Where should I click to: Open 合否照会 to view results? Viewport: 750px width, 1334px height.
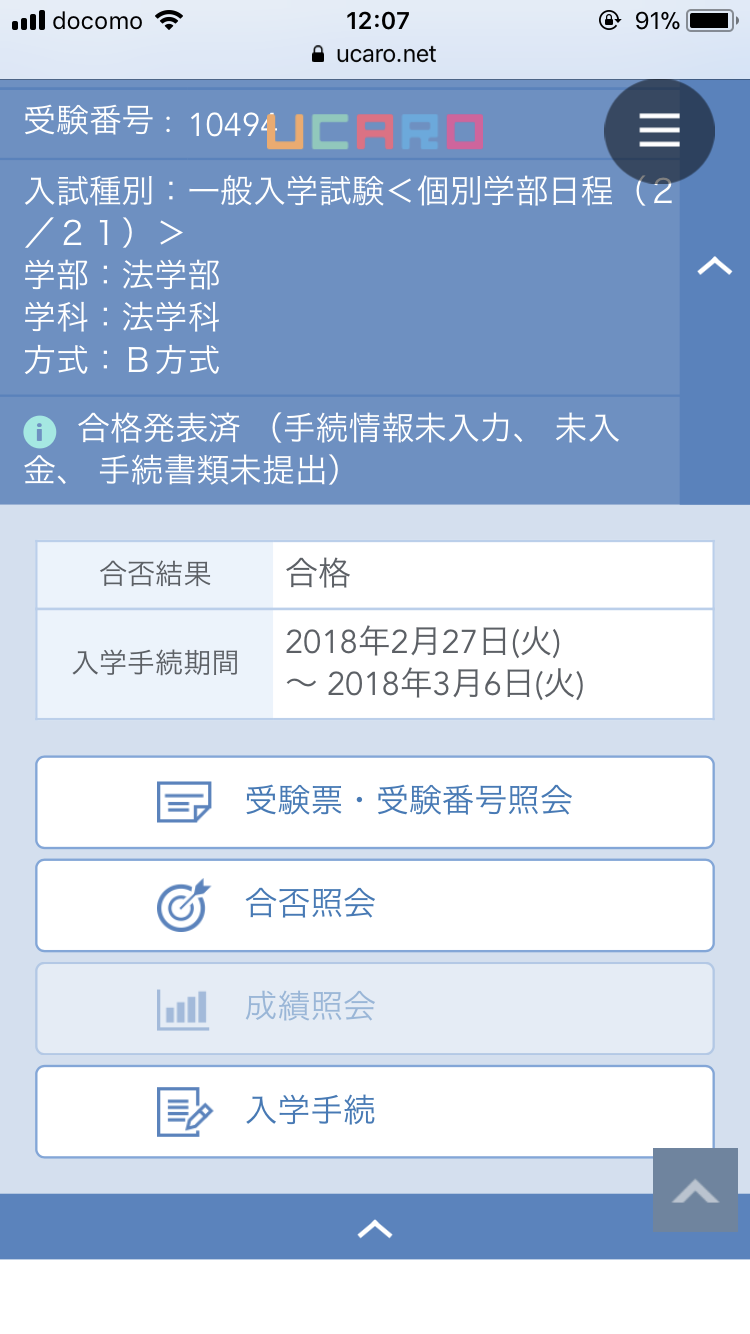(375, 905)
